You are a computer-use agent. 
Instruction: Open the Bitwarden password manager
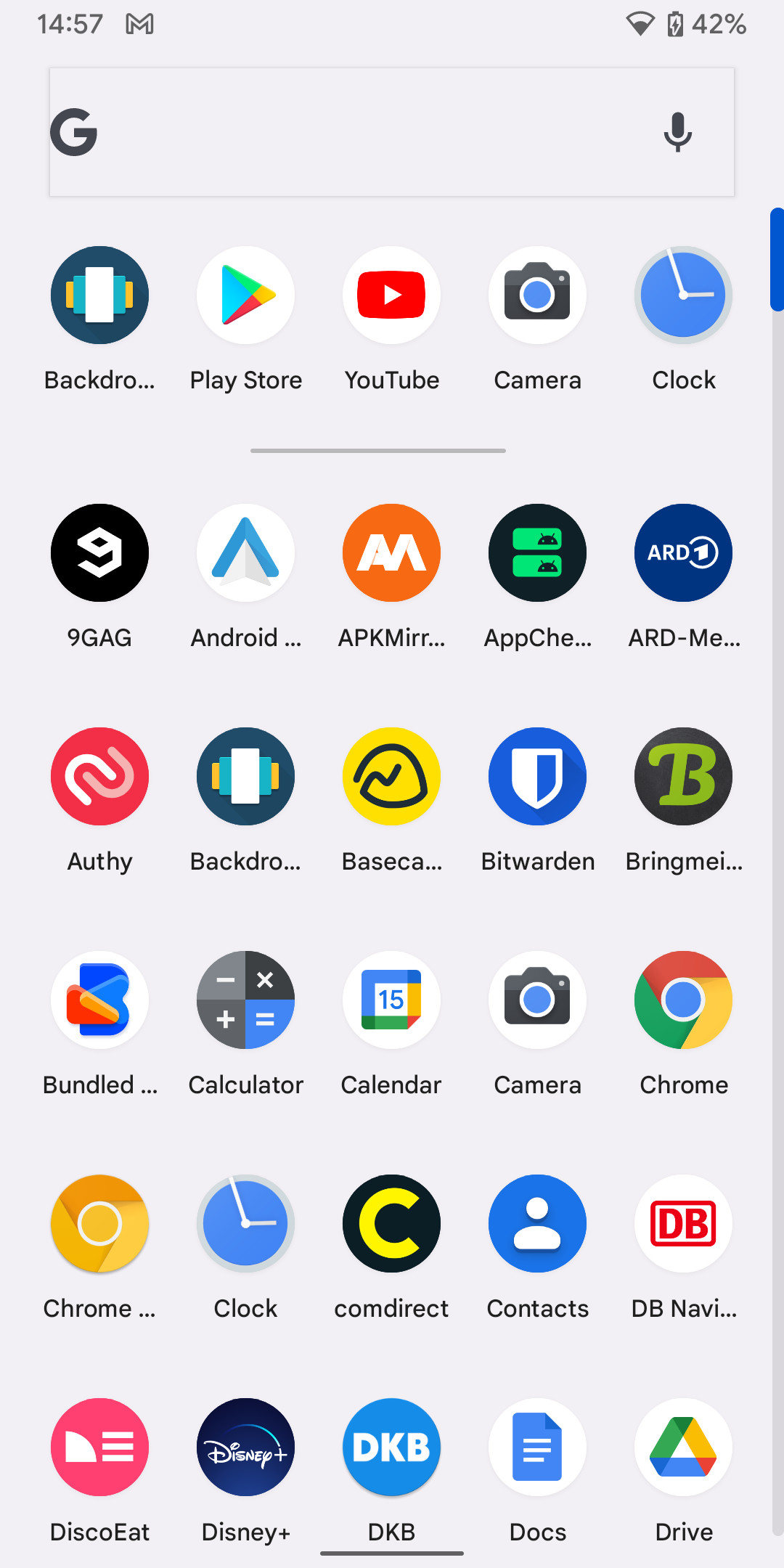tap(537, 776)
